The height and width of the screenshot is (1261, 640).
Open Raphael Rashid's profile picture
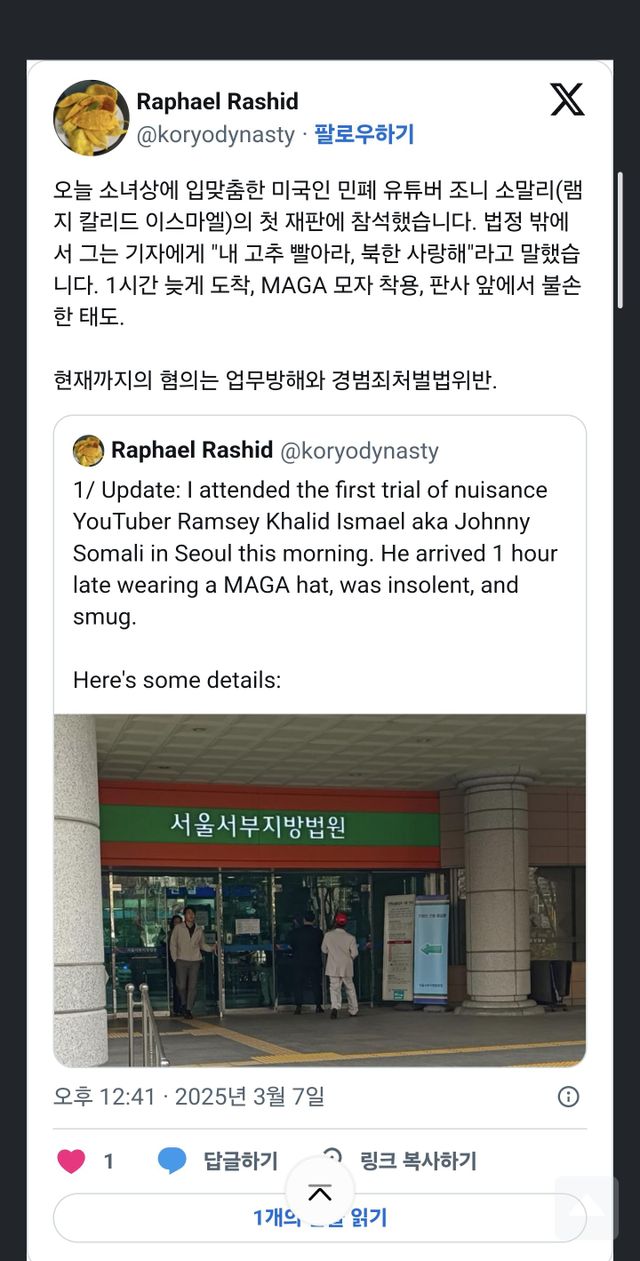pos(91,118)
